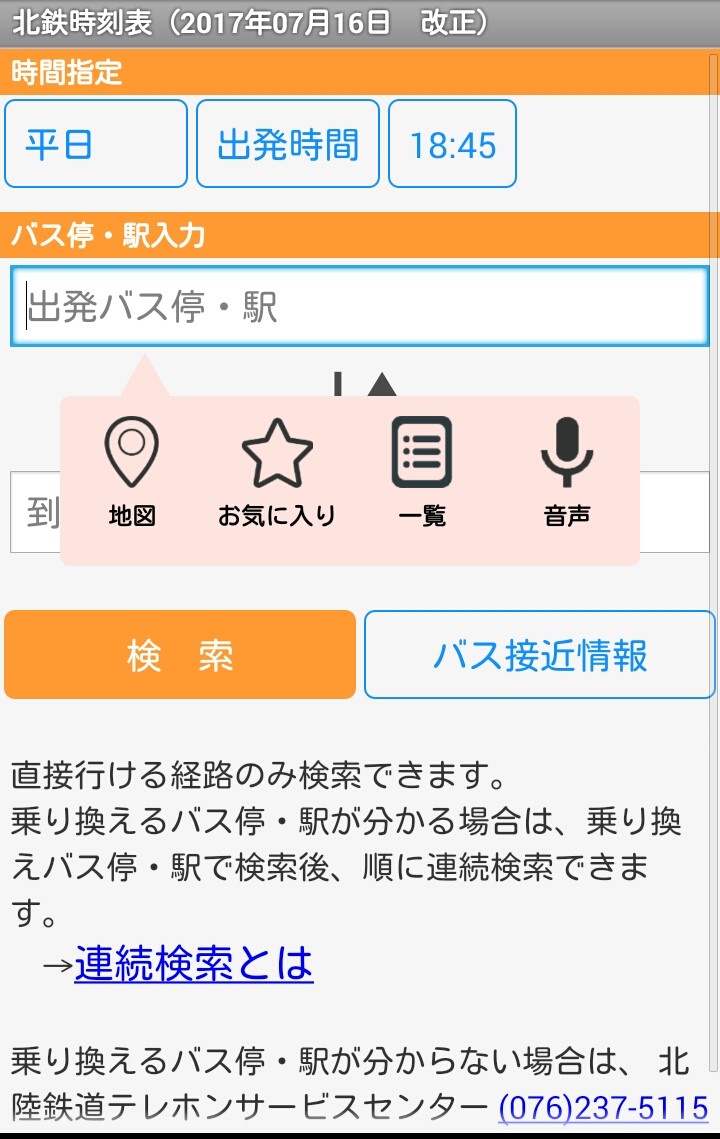This screenshot has height=1139, width=720.
Task: Open バス接近情報 bus approach info
Action: point(540,654)
